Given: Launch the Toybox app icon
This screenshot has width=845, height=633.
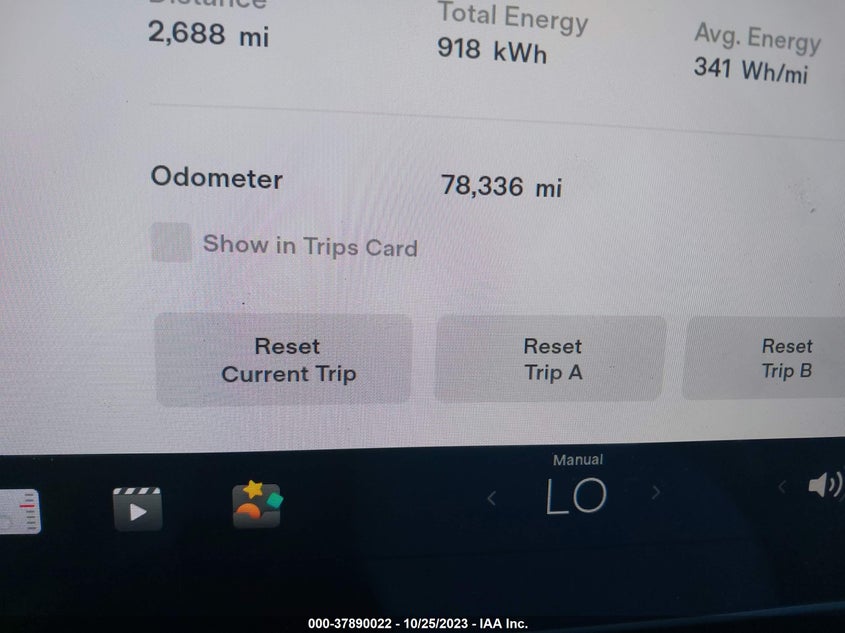Looking at the screenshot, I should (x=257, y=504).
